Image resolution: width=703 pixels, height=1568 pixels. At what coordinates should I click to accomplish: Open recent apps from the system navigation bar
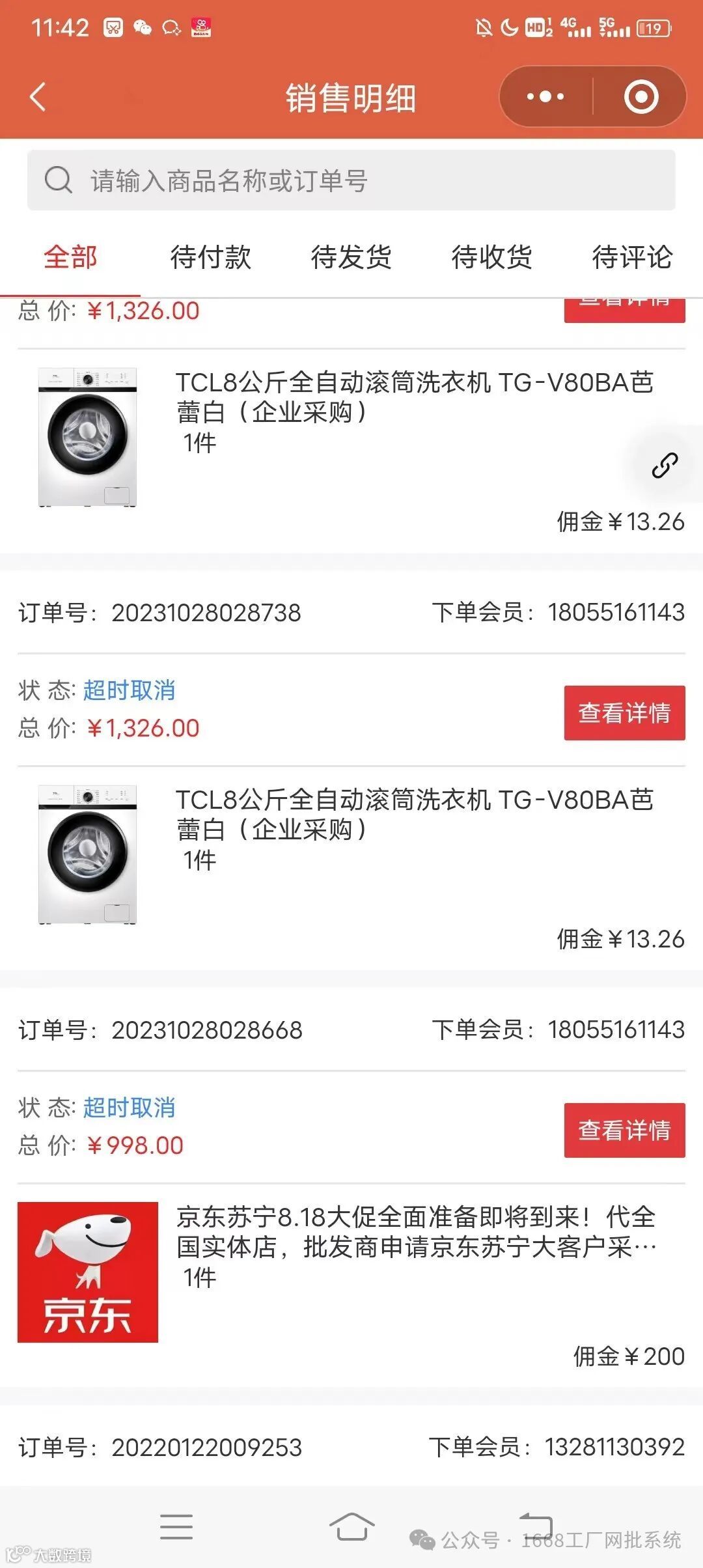coord(176,1526)
